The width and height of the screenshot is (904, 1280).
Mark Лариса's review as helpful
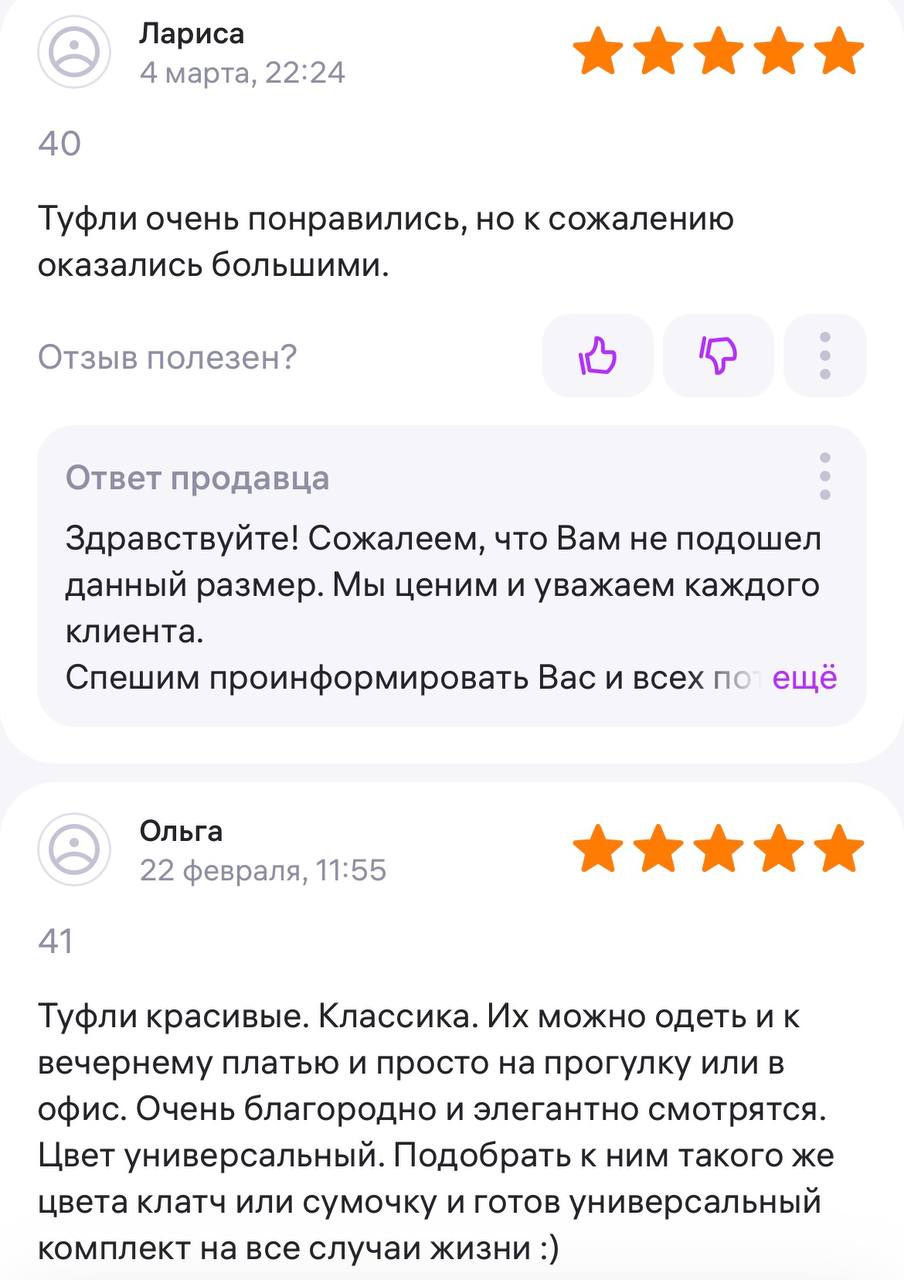coord(597,355)
